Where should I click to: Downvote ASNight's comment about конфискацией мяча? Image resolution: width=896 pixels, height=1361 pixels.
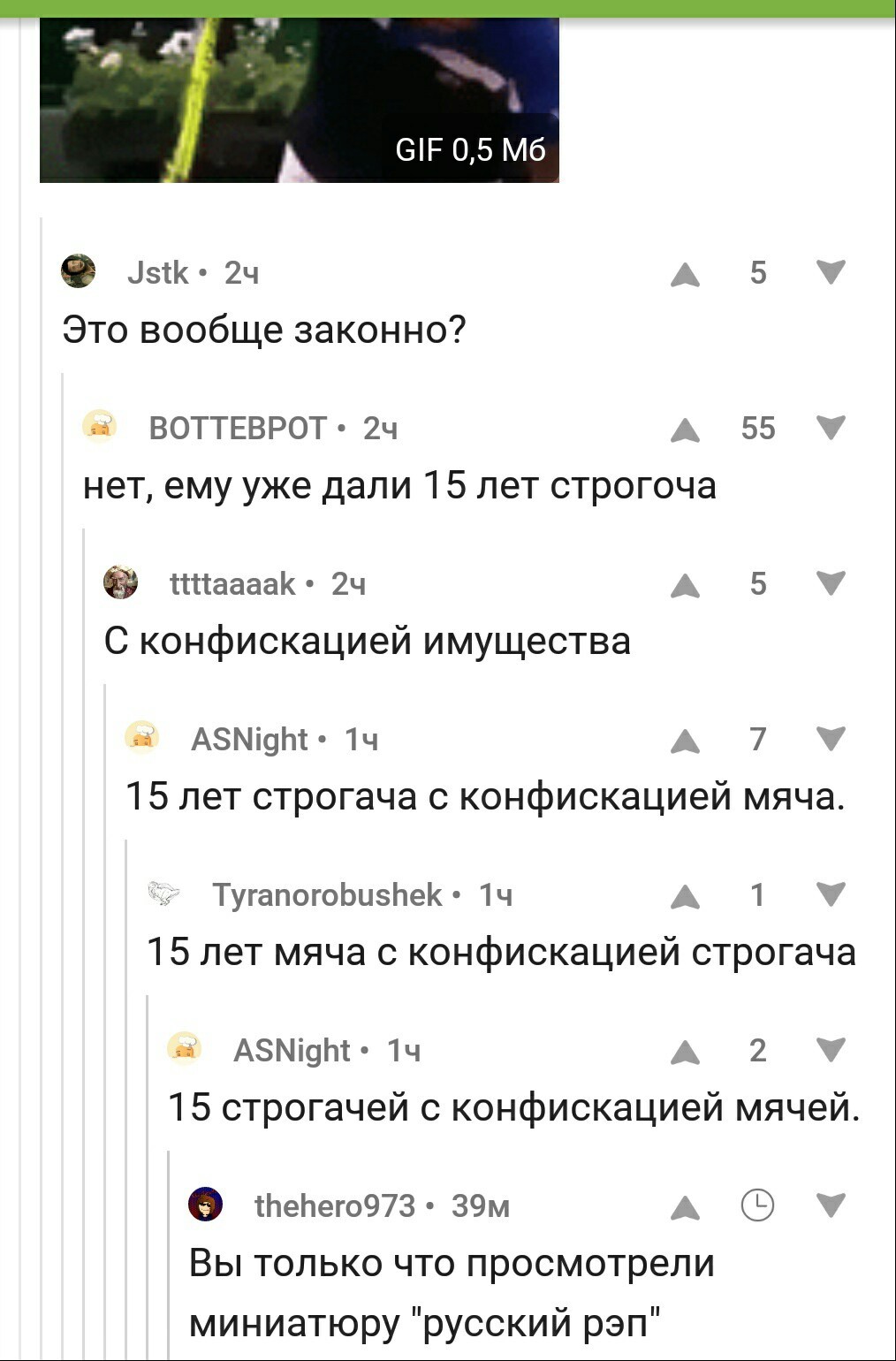831,739
